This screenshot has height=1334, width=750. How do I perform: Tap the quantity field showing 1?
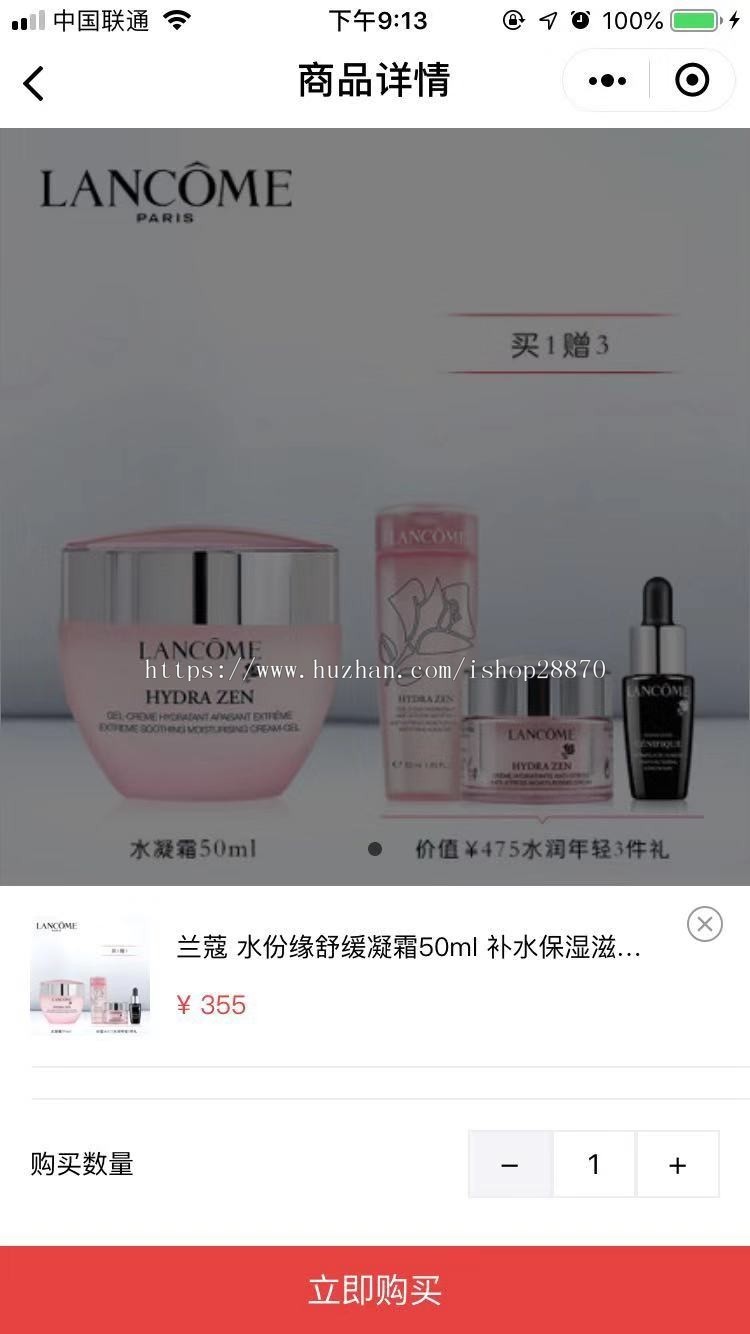pos(594,1163)
